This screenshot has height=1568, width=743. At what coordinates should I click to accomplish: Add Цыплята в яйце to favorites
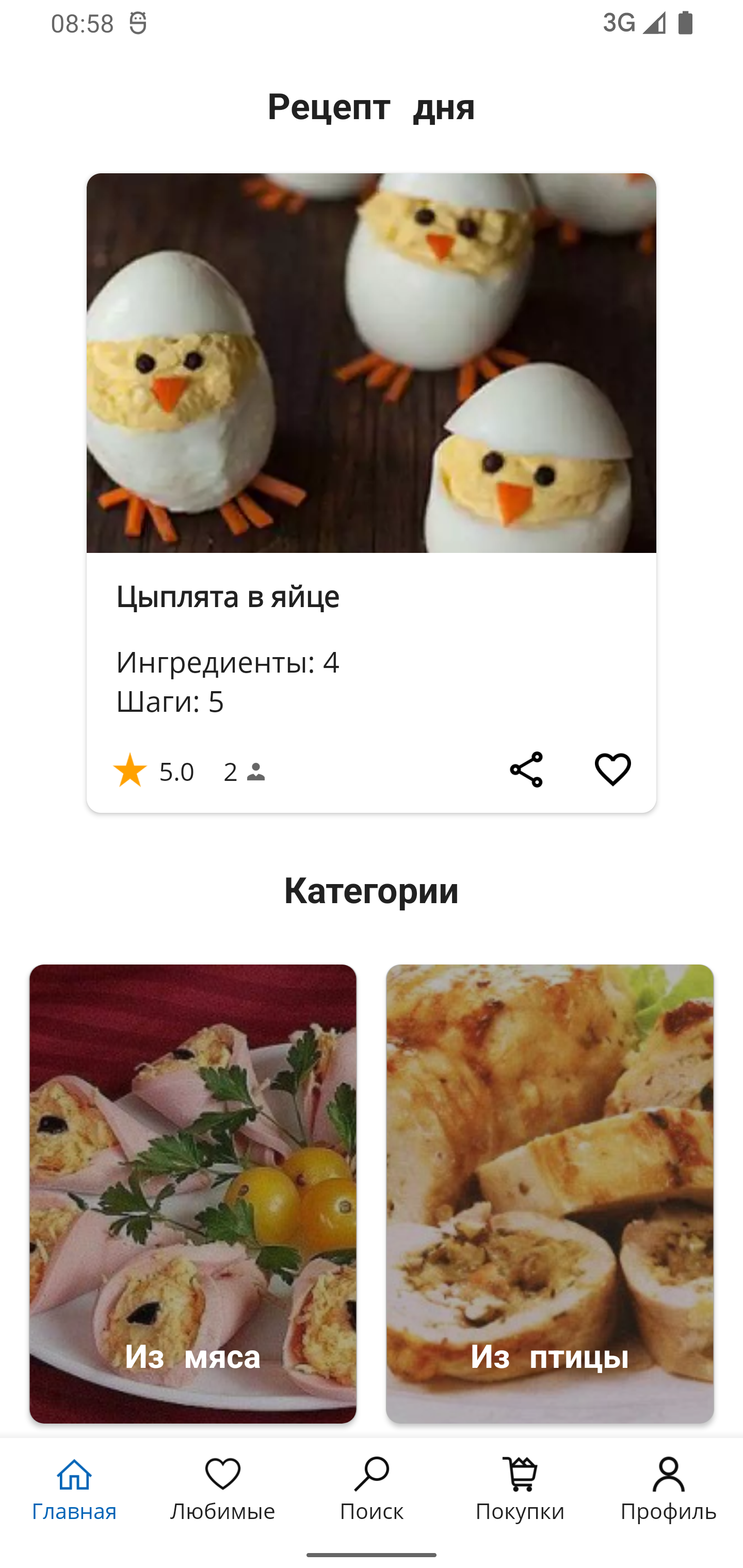pyautogui.click(x=612, y=770)
